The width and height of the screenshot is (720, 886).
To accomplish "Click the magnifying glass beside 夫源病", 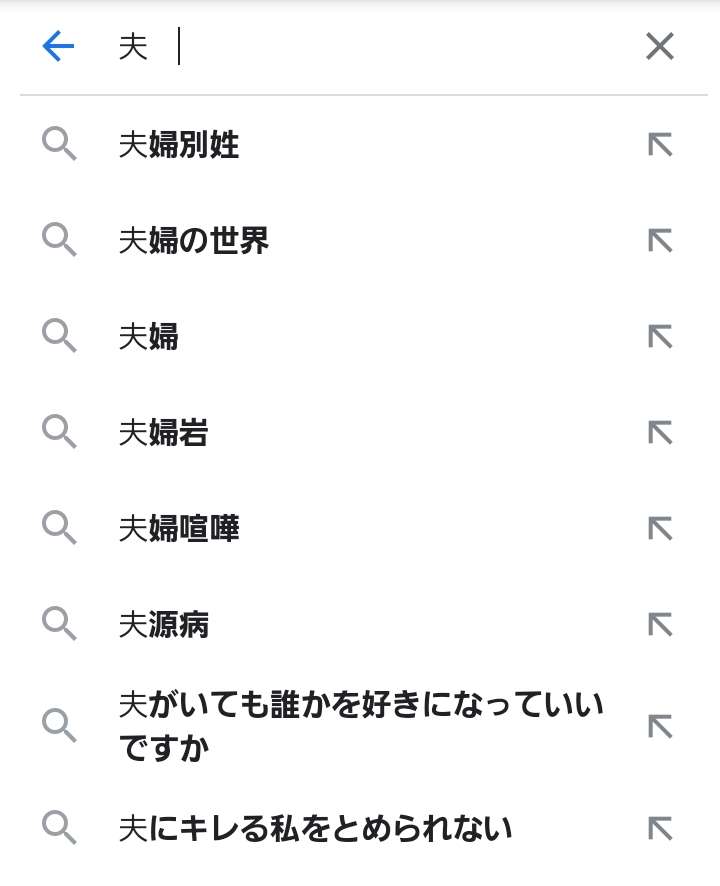I will tap(60, 625).
